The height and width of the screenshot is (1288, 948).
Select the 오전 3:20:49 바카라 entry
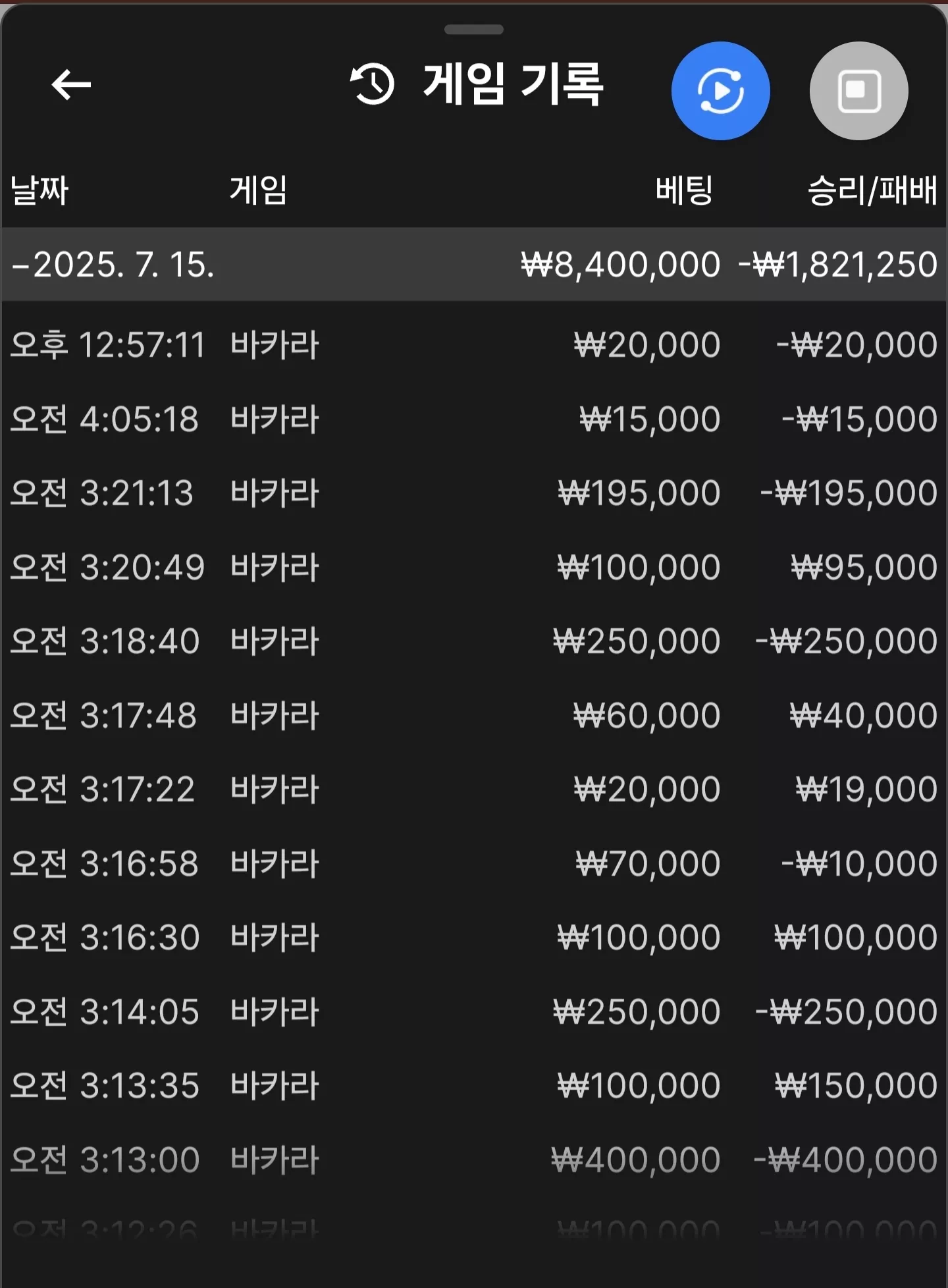(474, 567)
